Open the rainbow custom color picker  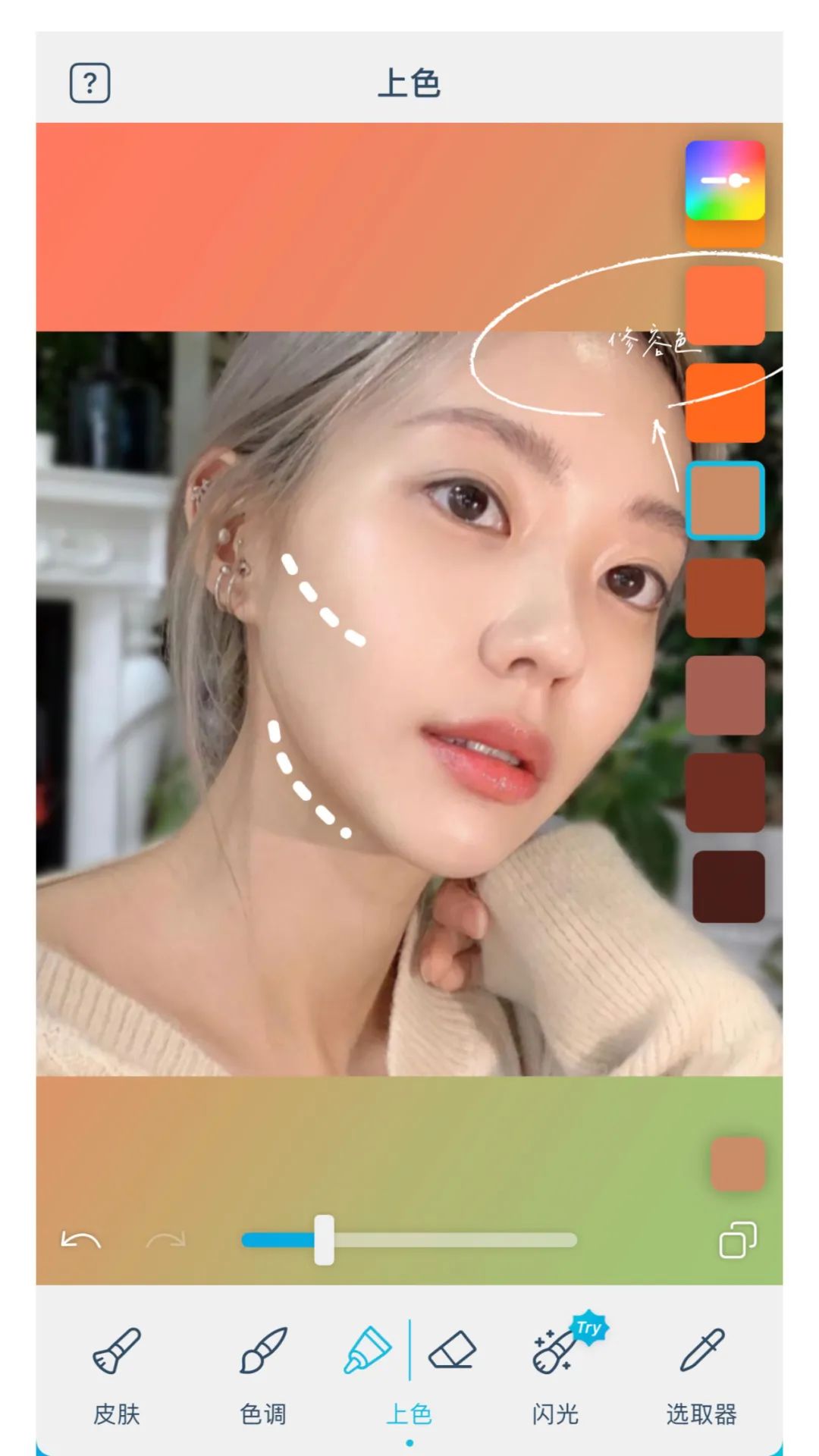(x=725, y=180)
